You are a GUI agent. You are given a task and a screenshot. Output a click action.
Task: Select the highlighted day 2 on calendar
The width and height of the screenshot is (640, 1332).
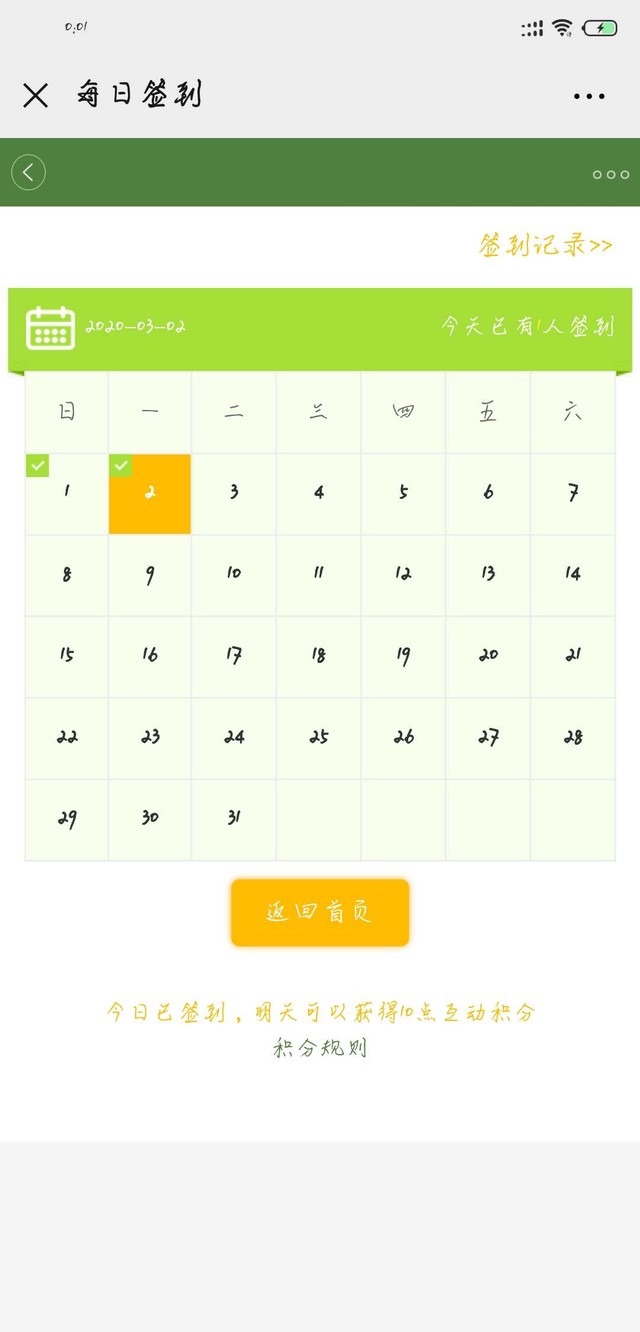point(150,493)
